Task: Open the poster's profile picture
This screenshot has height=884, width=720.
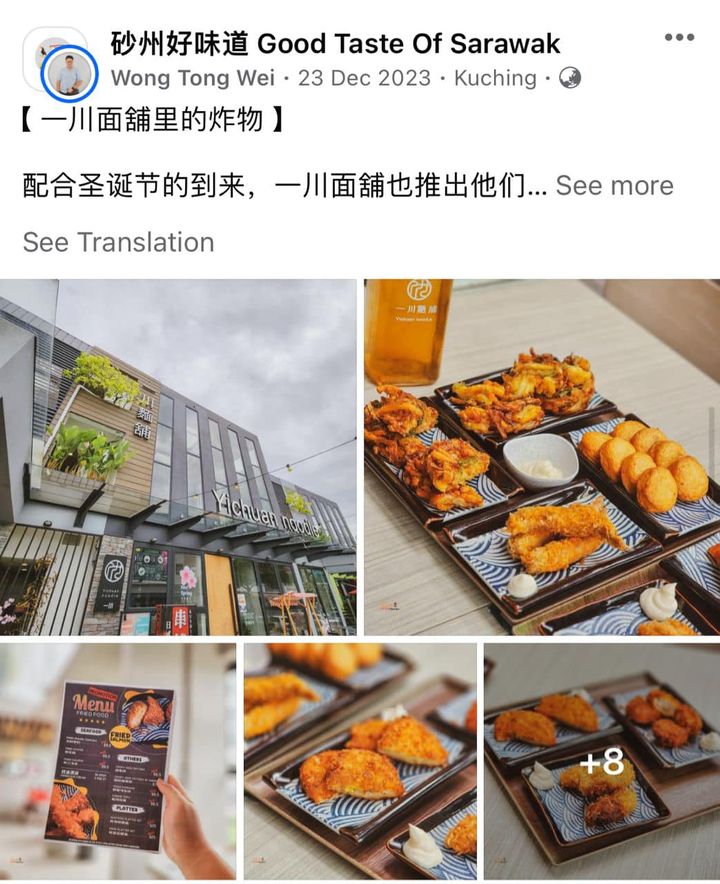Action: pyautogui.click(x=70, y=75)
